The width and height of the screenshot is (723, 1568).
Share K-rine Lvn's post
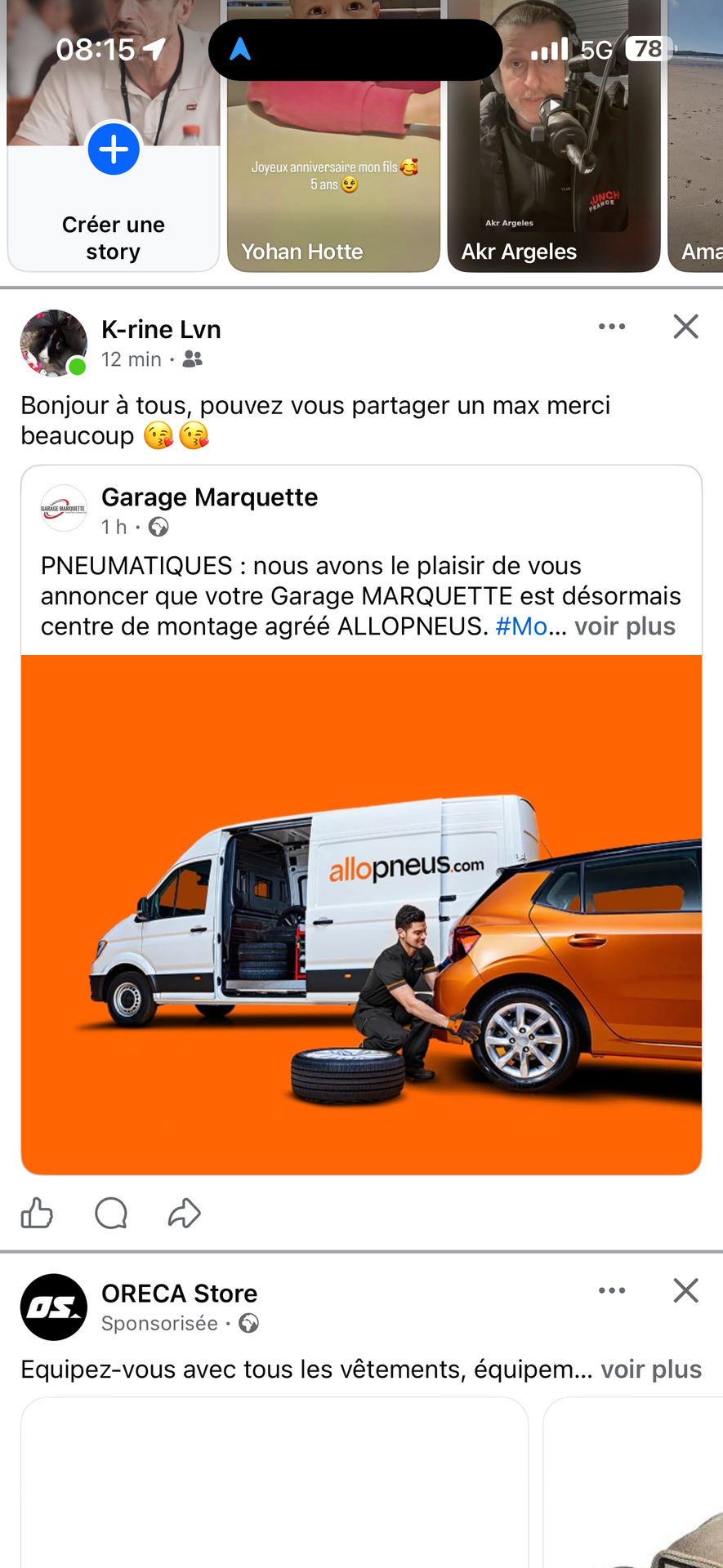coord(185,1213)
